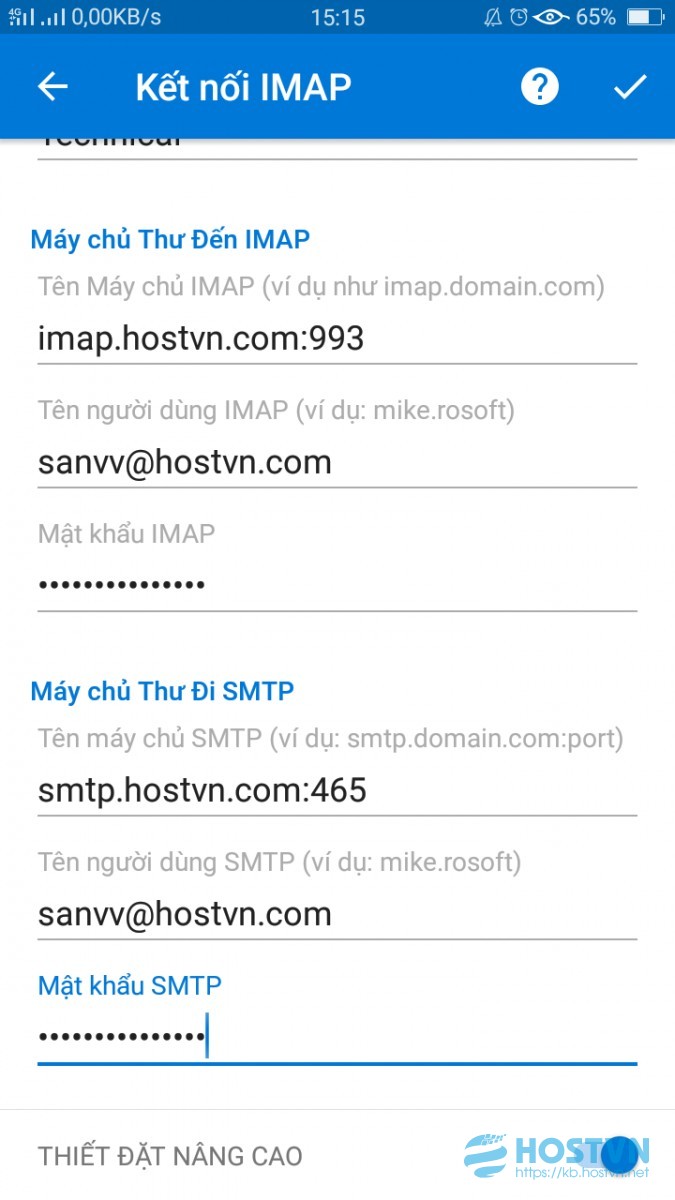Confirm settings with the checkmark icon
This screenshot has height=1200, width=675.
[x=630, y=87]
